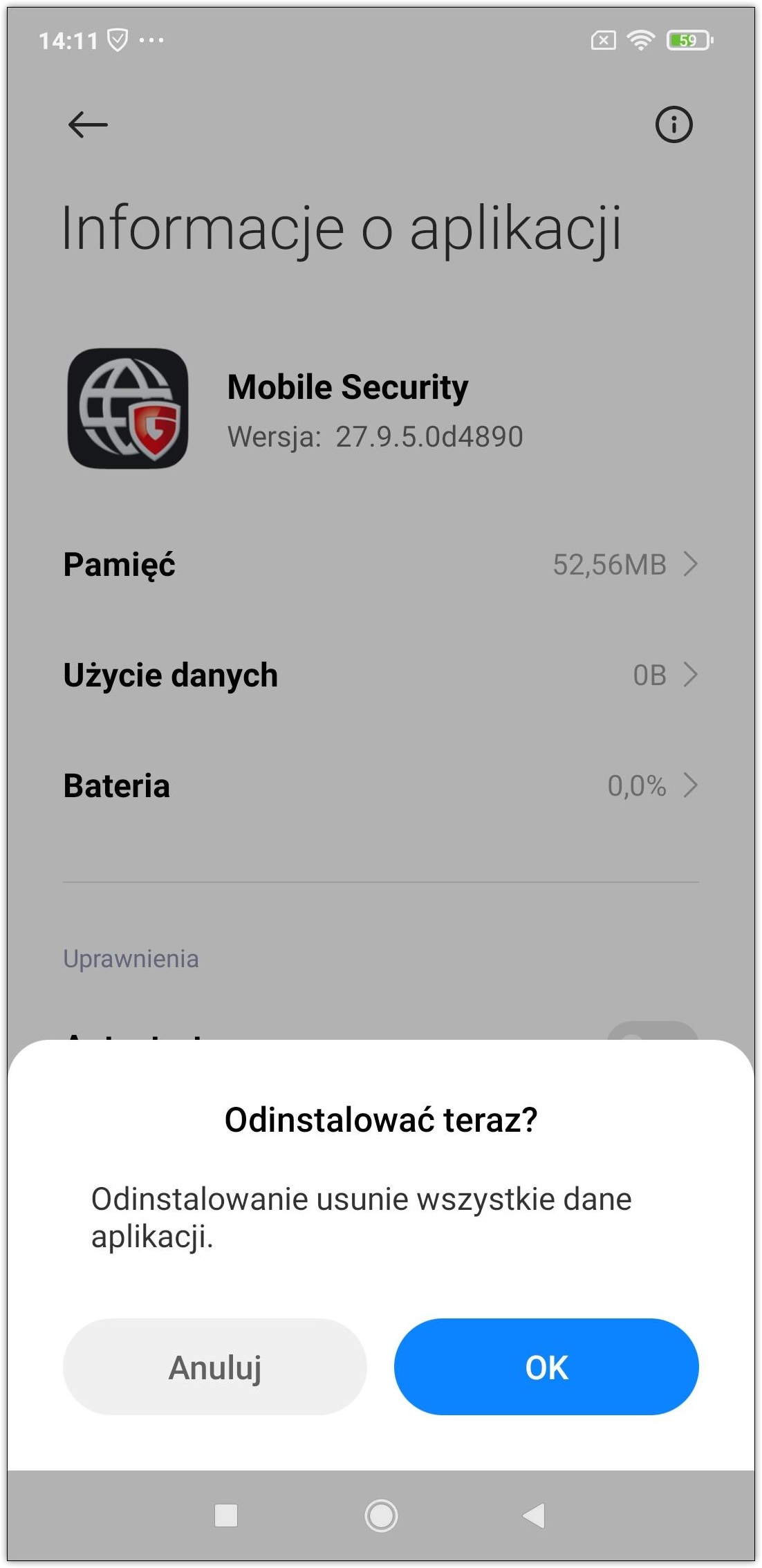Open Pamięć storage details
This screenshot has height=1568, width=762.
coord(380,564)
